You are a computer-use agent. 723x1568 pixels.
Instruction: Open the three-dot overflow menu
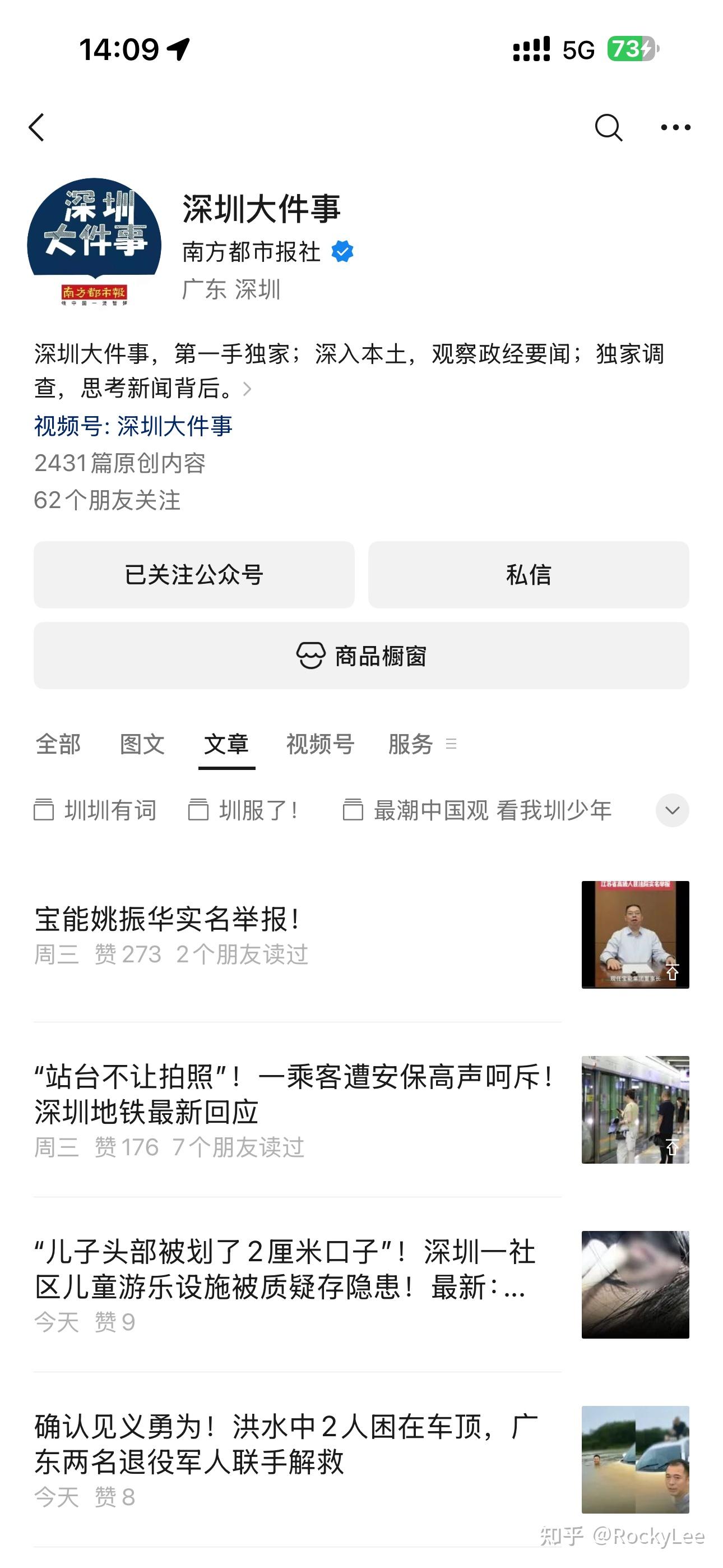(x=675, y=127)
